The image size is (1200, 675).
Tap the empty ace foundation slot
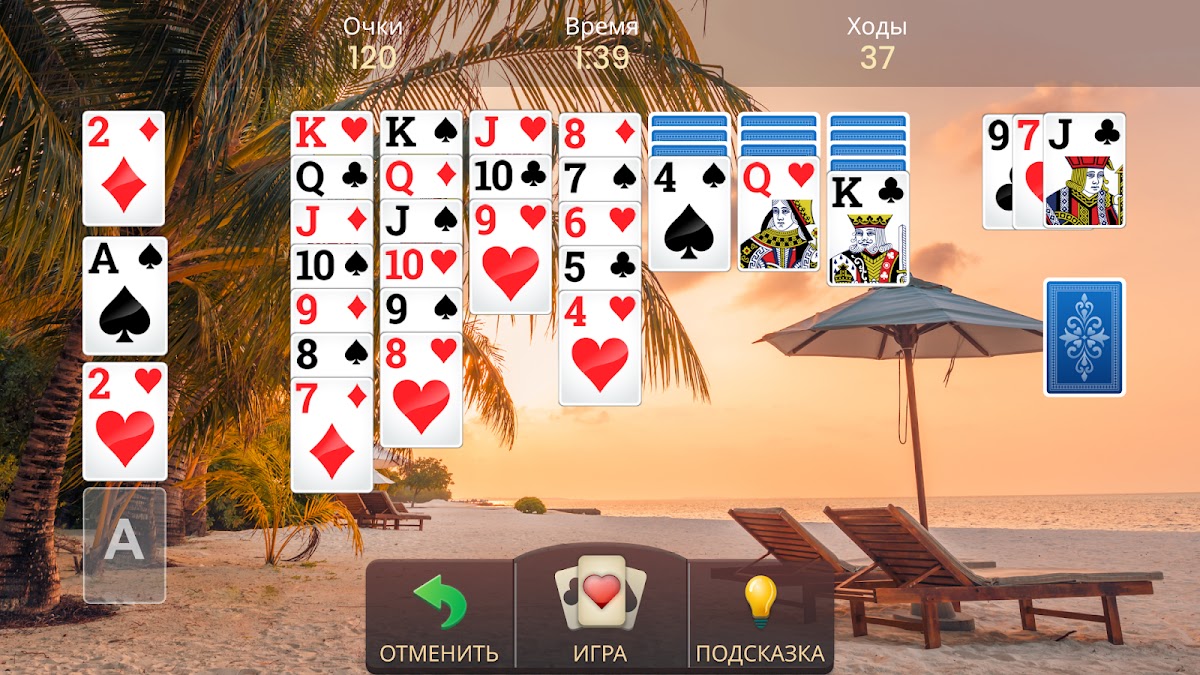click(124, 544)
